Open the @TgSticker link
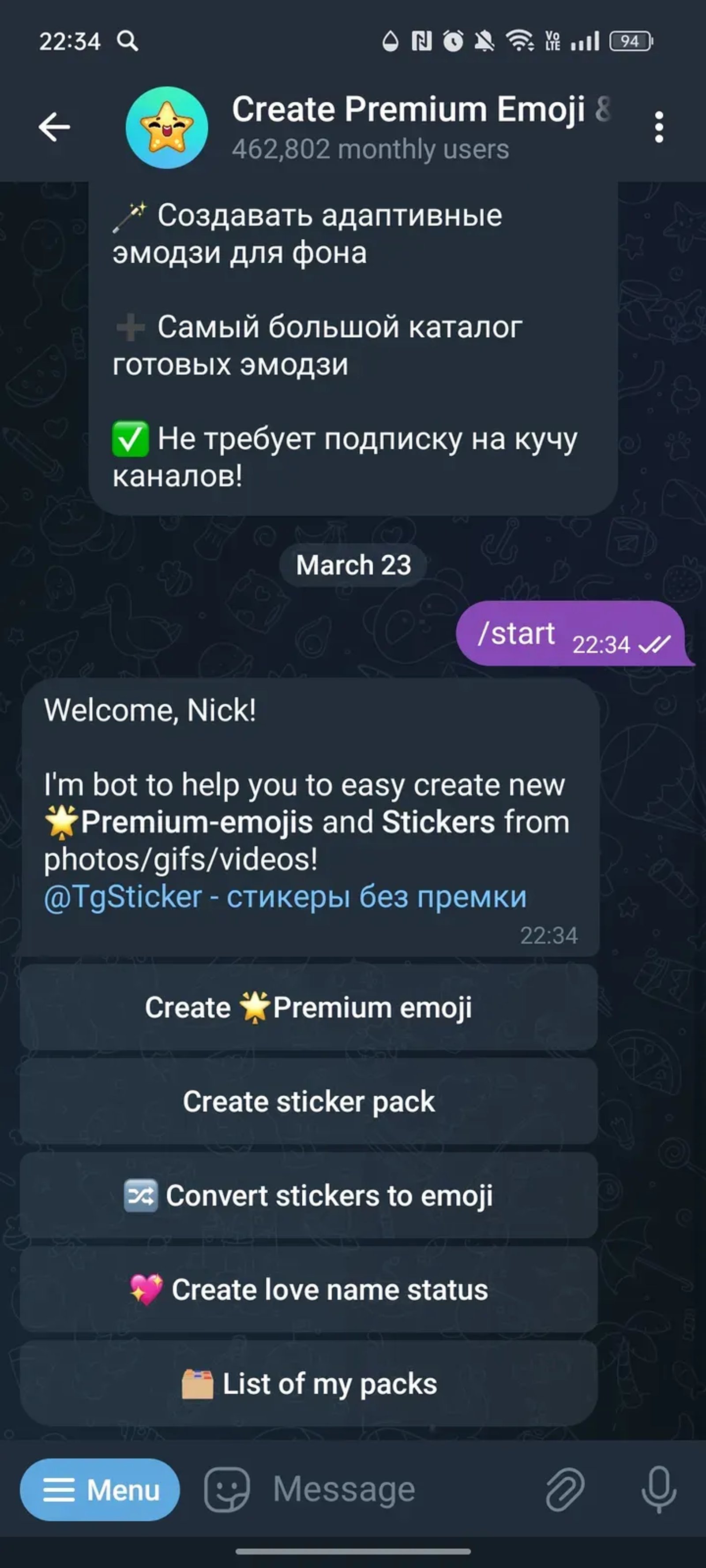This screenshot has width=706, height=1568. pyautogui.click(x=122, y=896)
